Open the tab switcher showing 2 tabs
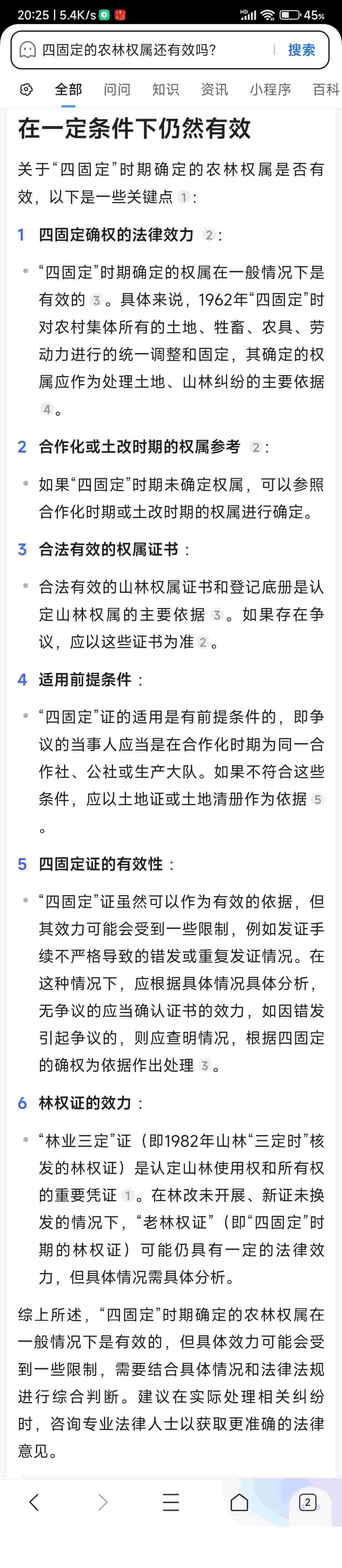Image resolution: width=342 pixels, height=1568 pixels. (307, 1503)
